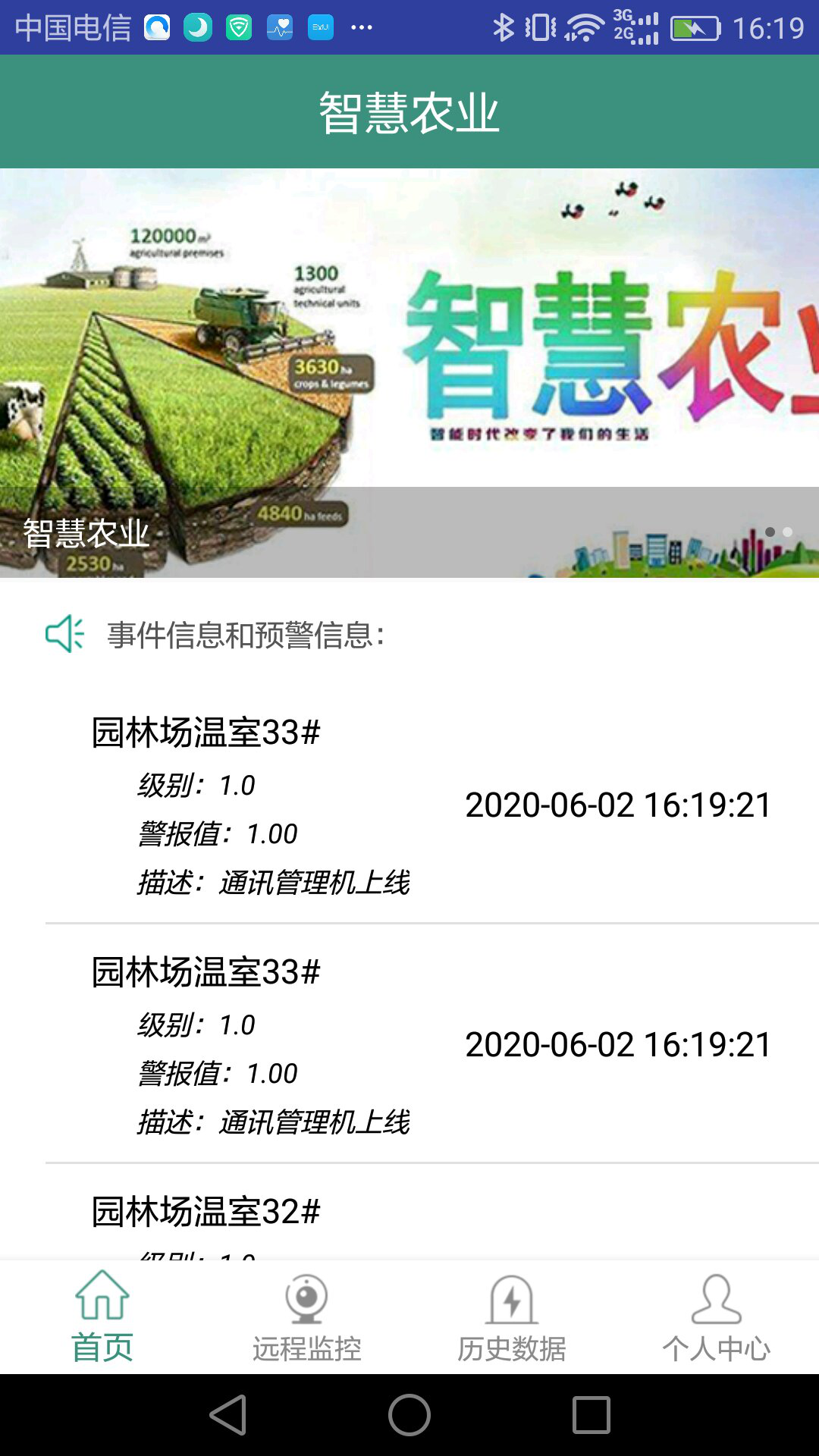819x1456 pixels.
Task: Tap the system back button
Action: coord(228,1415)
